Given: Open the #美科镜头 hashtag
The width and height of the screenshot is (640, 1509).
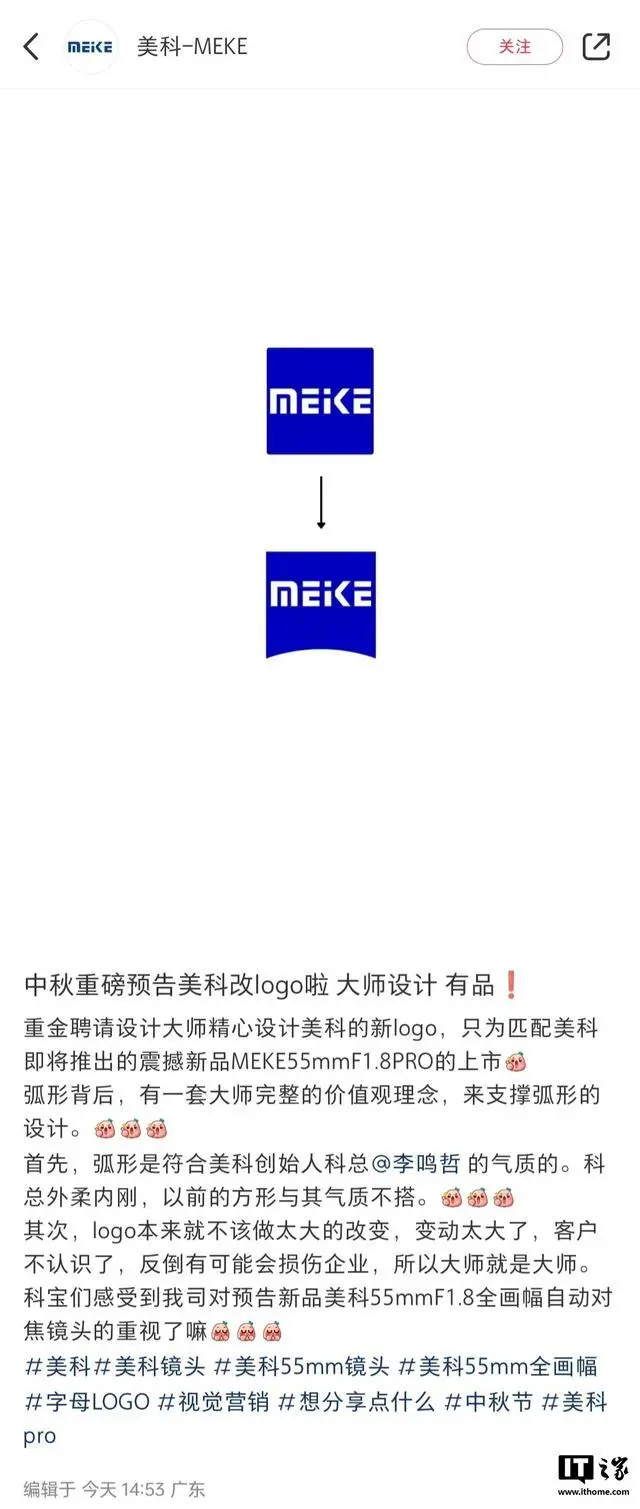Looking at the screenshot, I should (149, 1367).
